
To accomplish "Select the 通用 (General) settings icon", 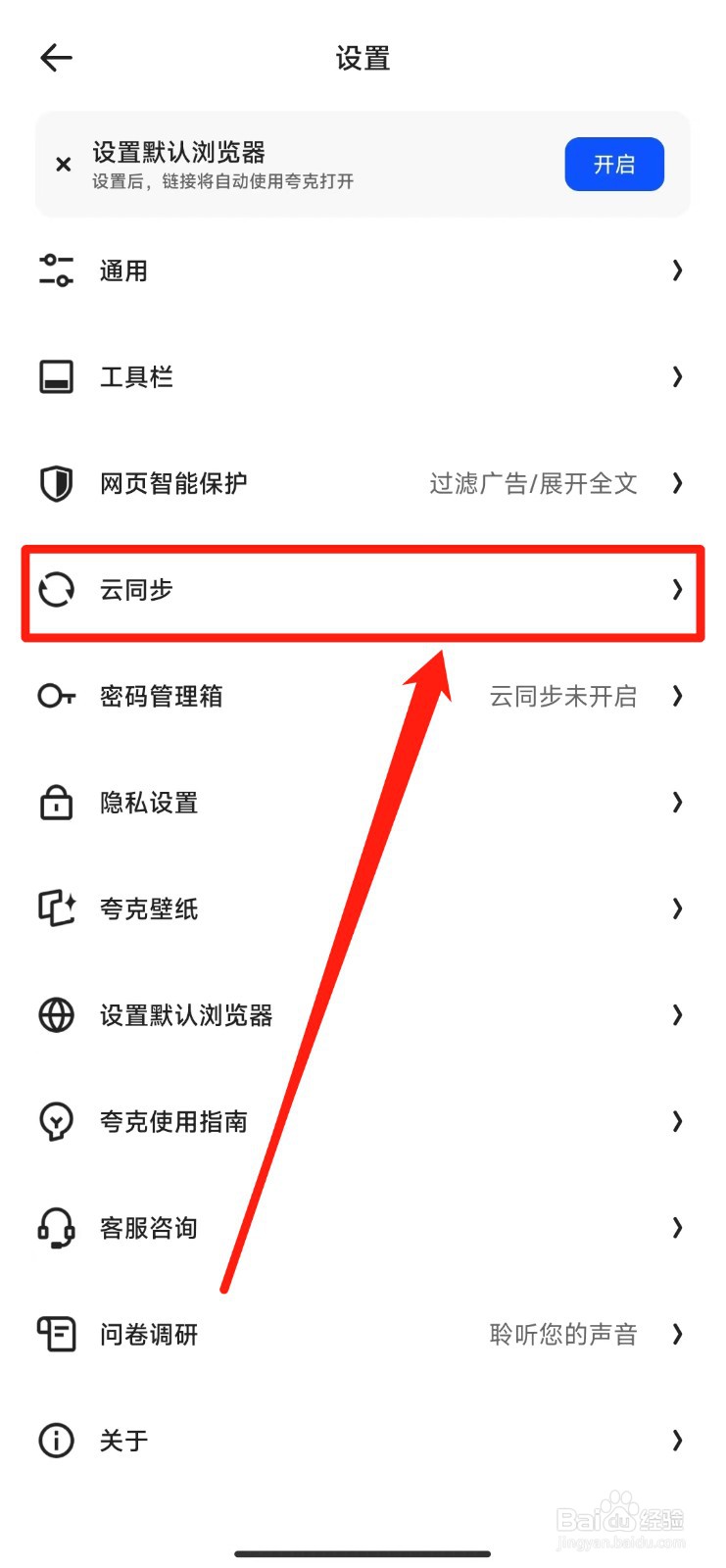I will [56, 270].
